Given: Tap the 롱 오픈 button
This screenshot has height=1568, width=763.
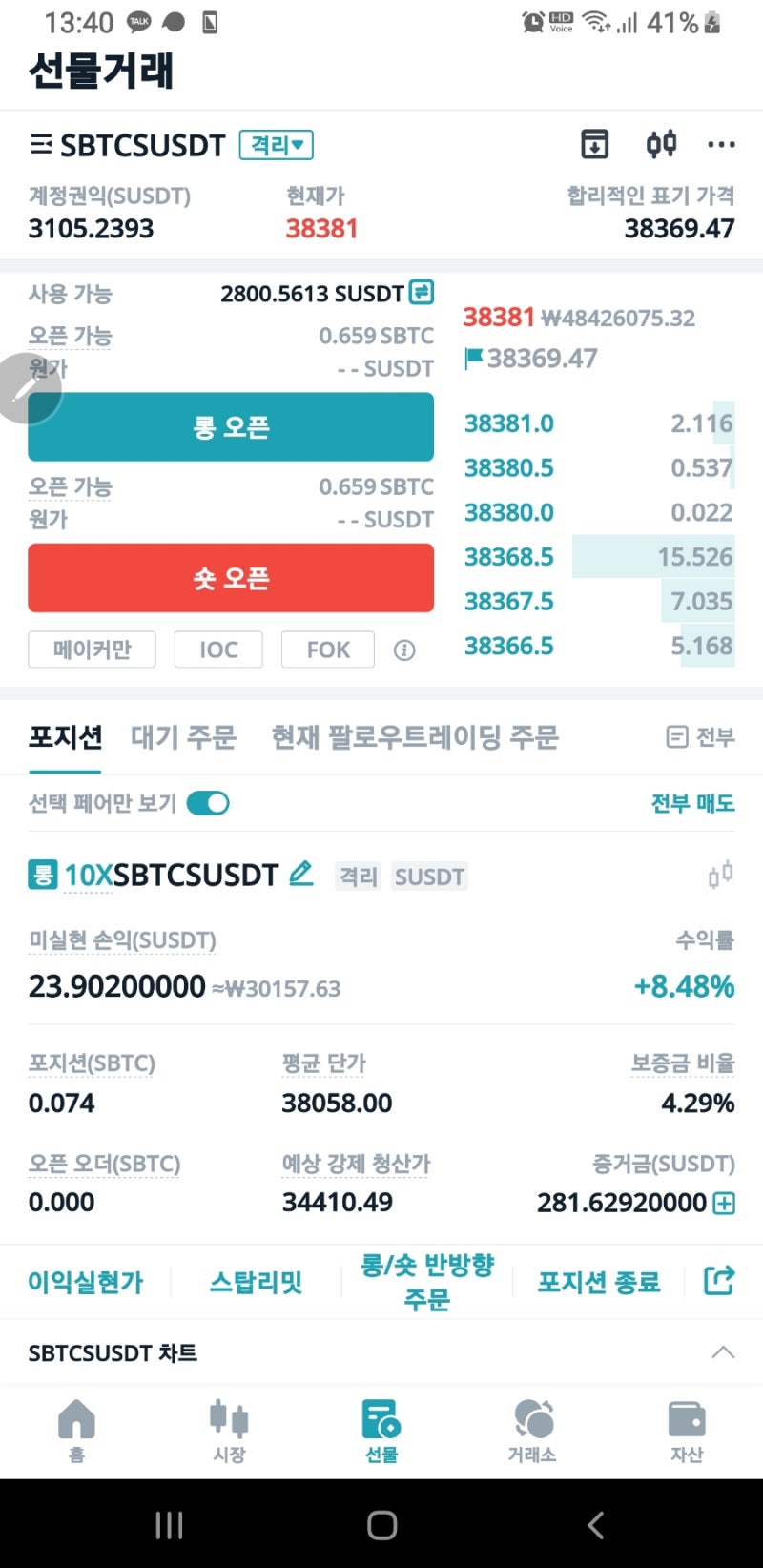Looking at the screenshot, I should point(231,426).
